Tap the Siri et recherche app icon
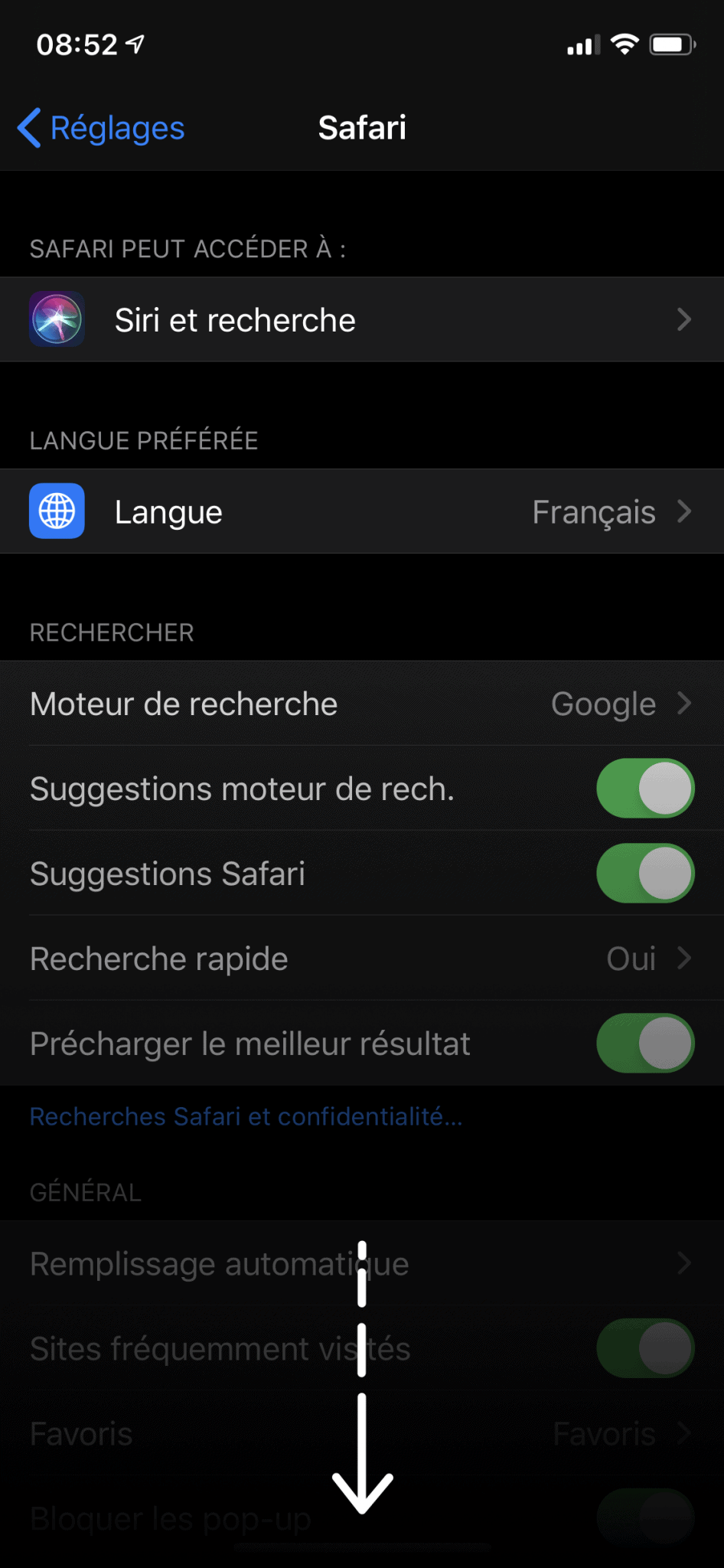Viewport: 724px width, 1568px height. [57, 319]
